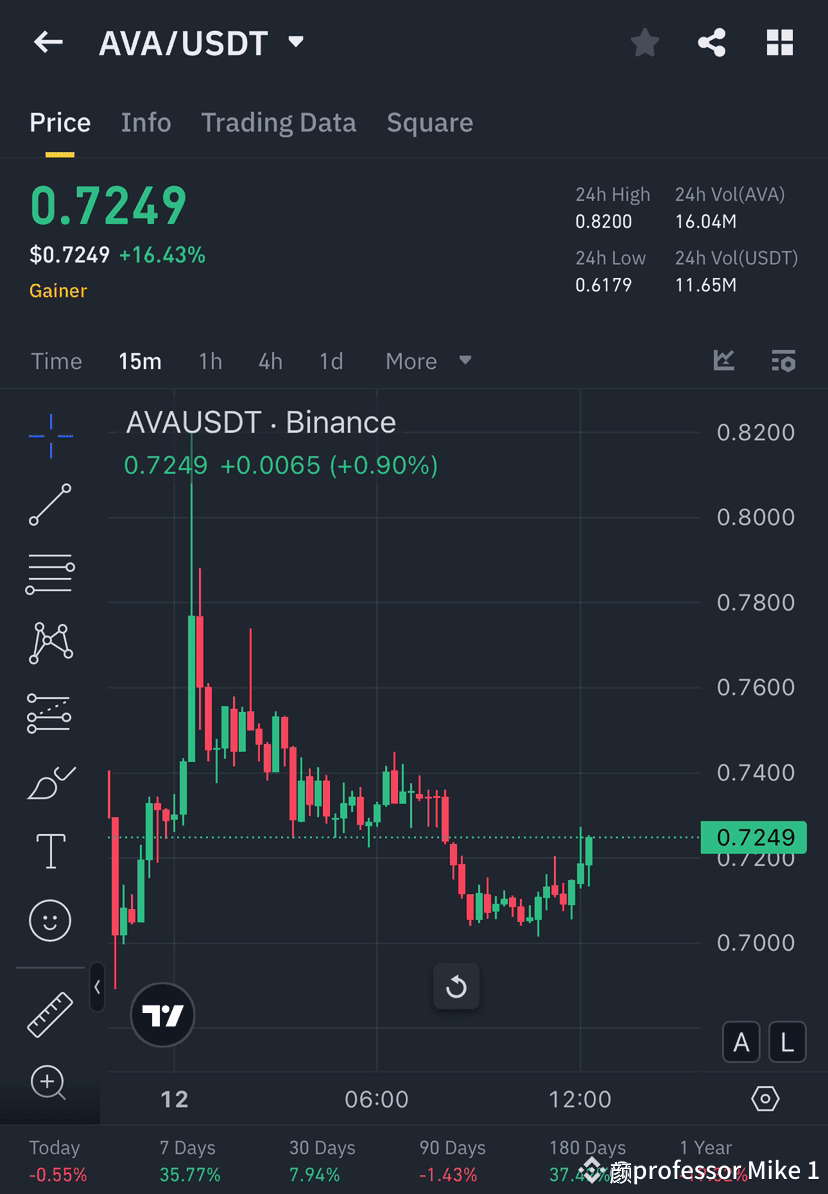Switch to the Trading Data tab
Screen dimensions: 828x1194
[278, 122]
